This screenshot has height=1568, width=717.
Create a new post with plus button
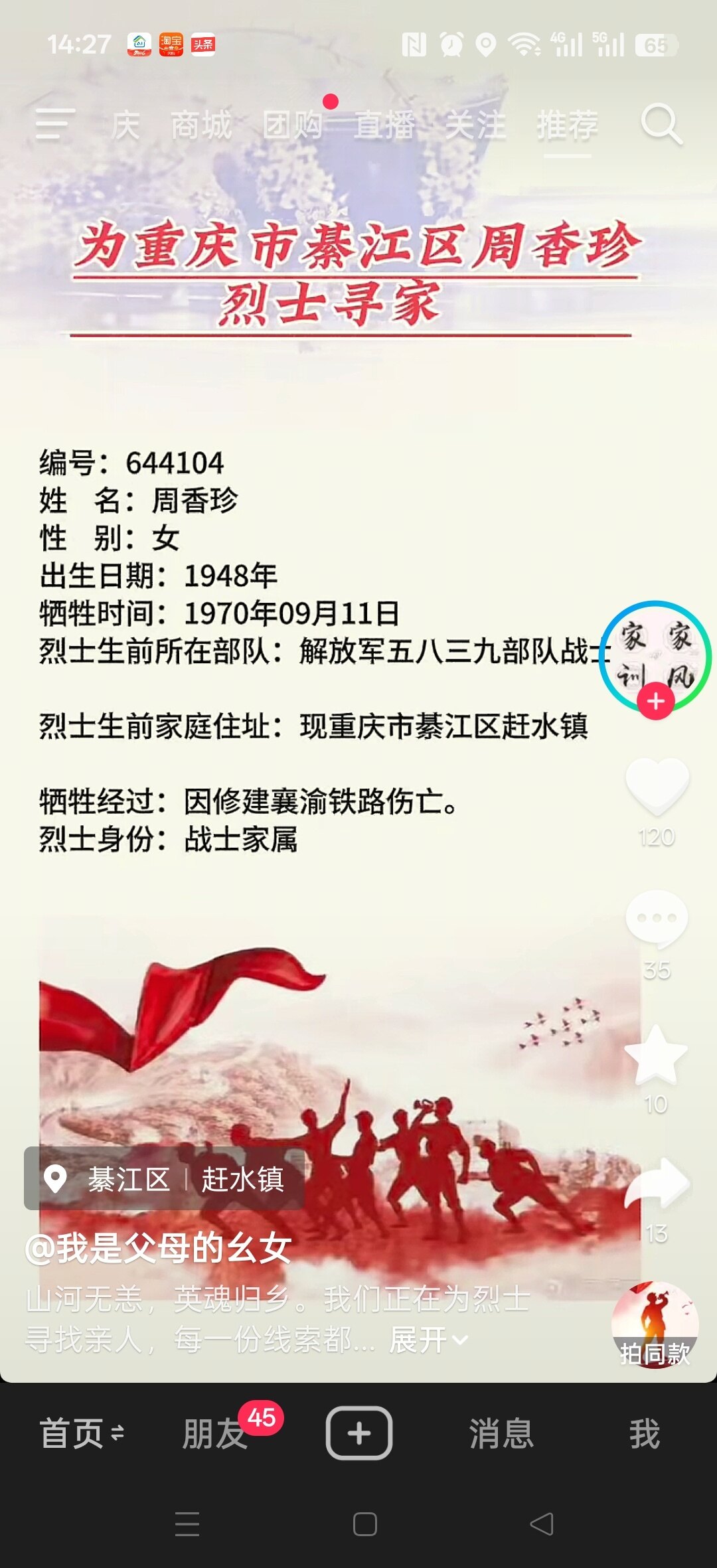click(358, 1433)
